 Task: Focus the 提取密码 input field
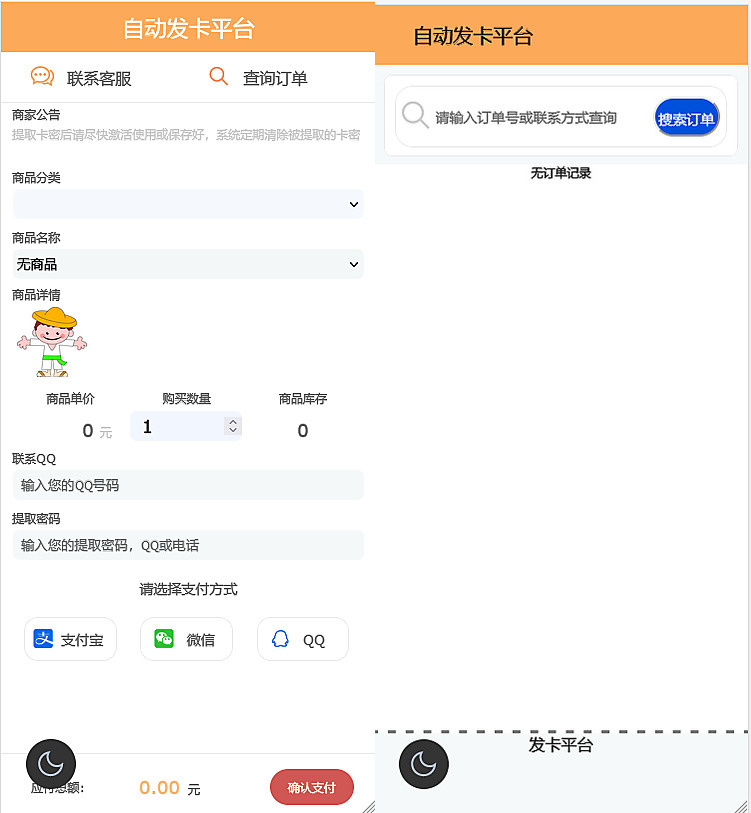coord(188,545)
